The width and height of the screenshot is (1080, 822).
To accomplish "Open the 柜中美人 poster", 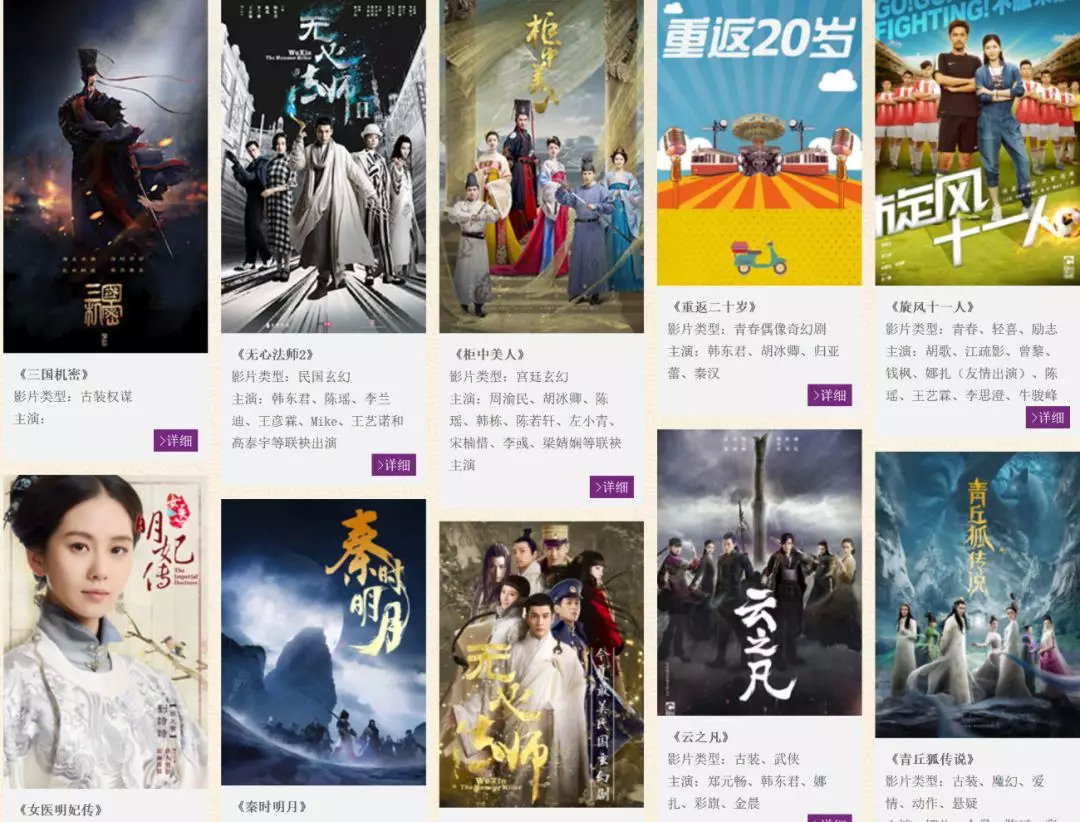I will coord(541,165).
